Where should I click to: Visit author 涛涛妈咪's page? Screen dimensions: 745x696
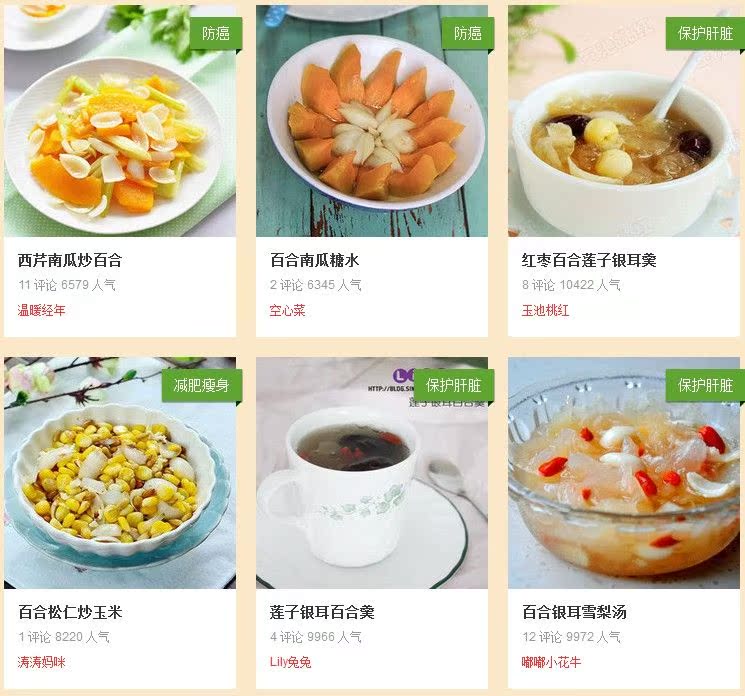click(42, 662)
